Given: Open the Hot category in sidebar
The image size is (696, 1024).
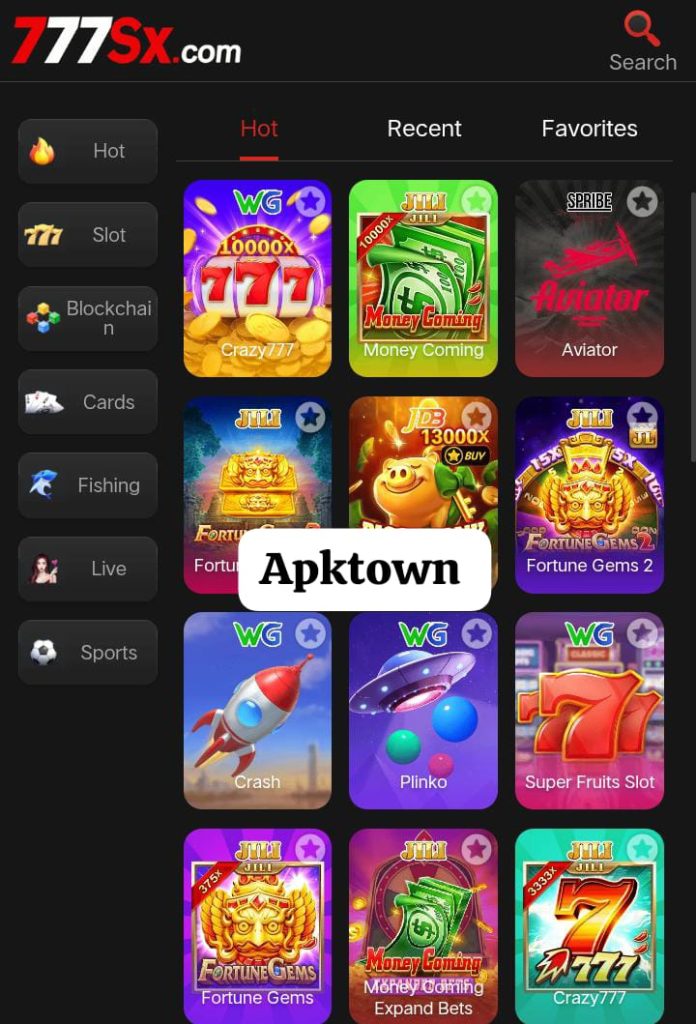Looking at the screenshot, I should [88, 151].
